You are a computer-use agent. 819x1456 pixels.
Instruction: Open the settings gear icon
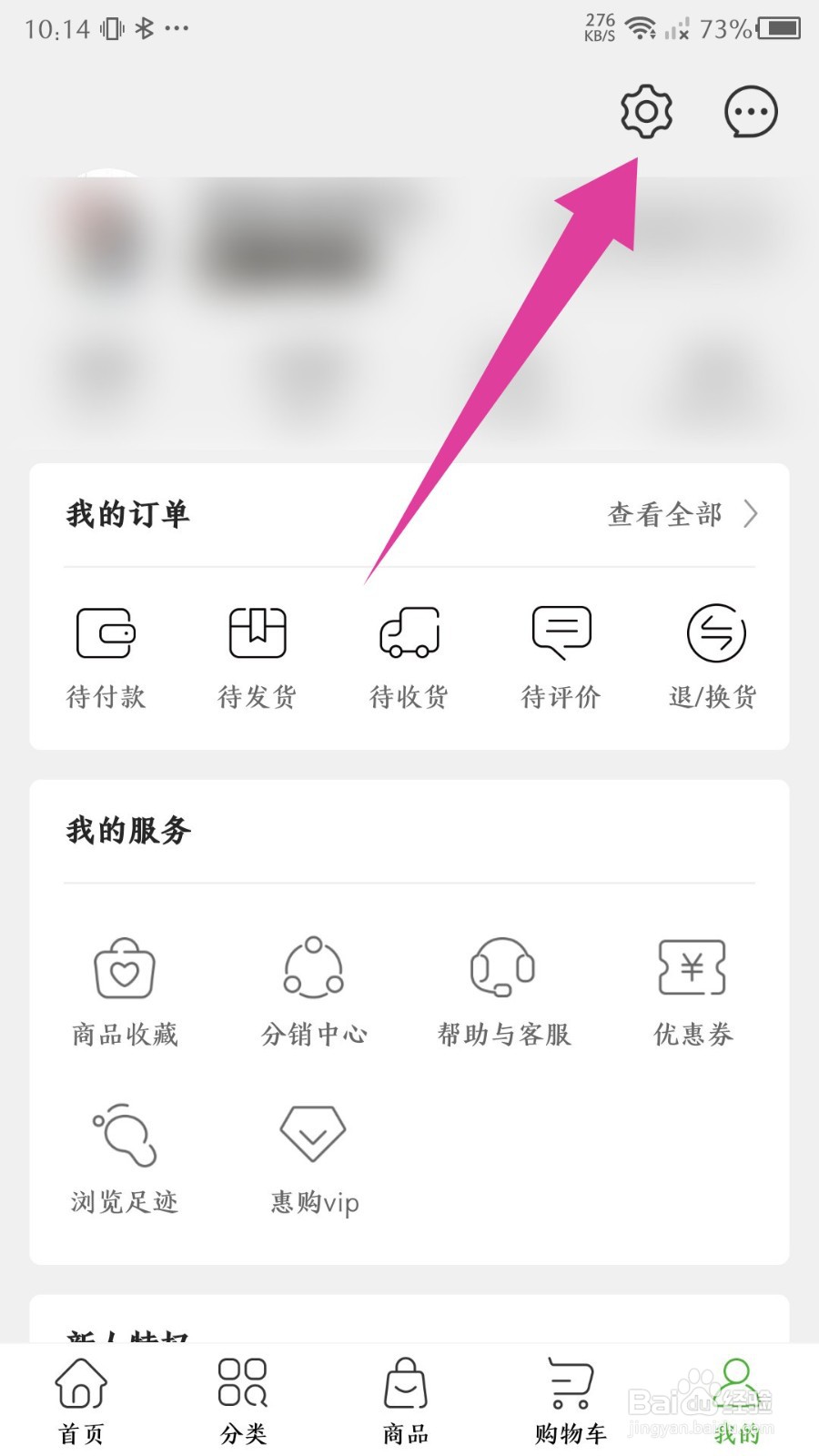pyautogui.click(x=646, y=112)
